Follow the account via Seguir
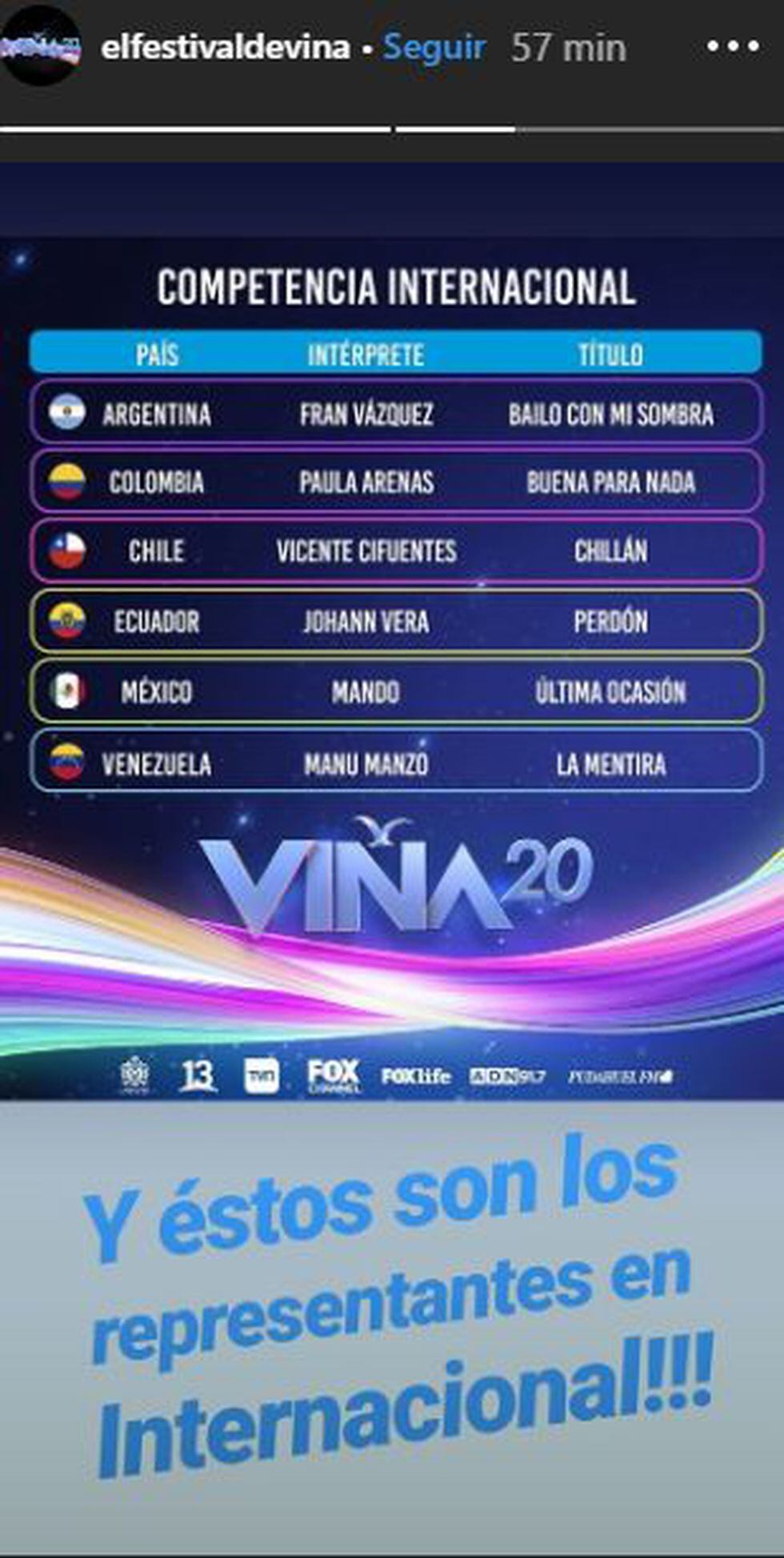Image resolution: width=784 pixels, height=1558 pixels. tap(434, 47)
